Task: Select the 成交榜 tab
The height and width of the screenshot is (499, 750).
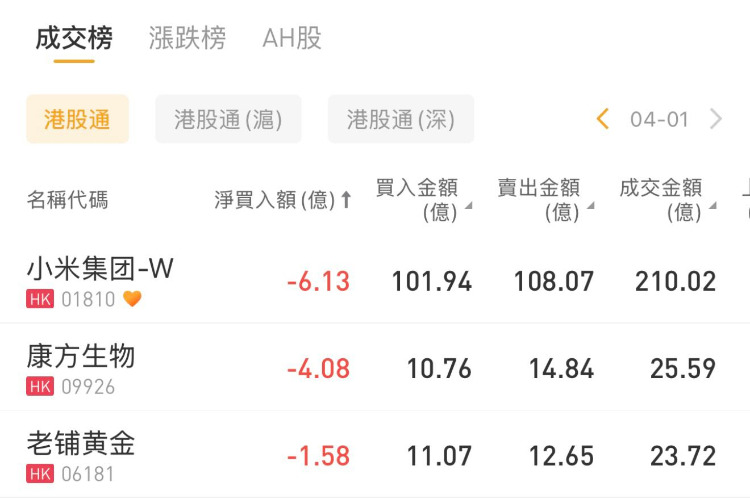Action: [74, 39]
